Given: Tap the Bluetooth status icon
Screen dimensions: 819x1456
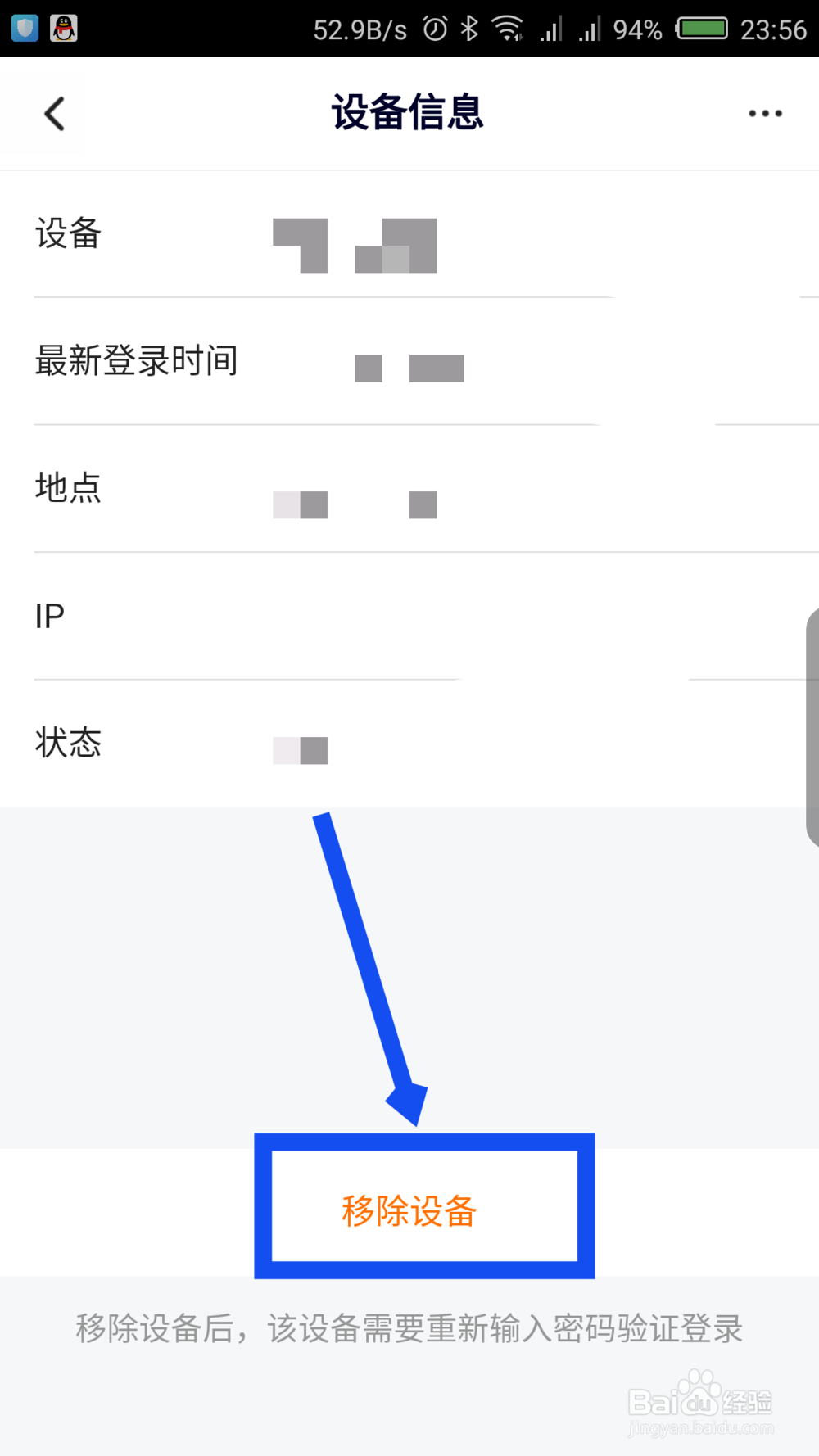Looking at the screenshot, I should click(469, 29).
